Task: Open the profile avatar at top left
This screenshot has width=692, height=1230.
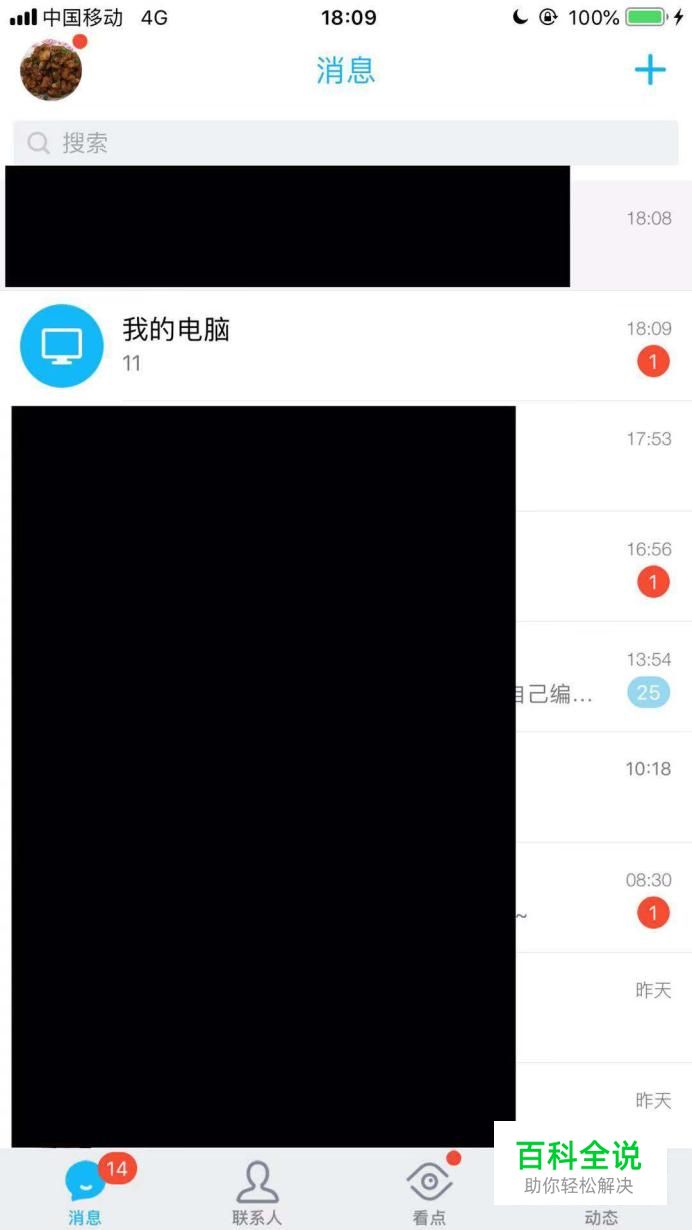Action: (x=51, y=70)
